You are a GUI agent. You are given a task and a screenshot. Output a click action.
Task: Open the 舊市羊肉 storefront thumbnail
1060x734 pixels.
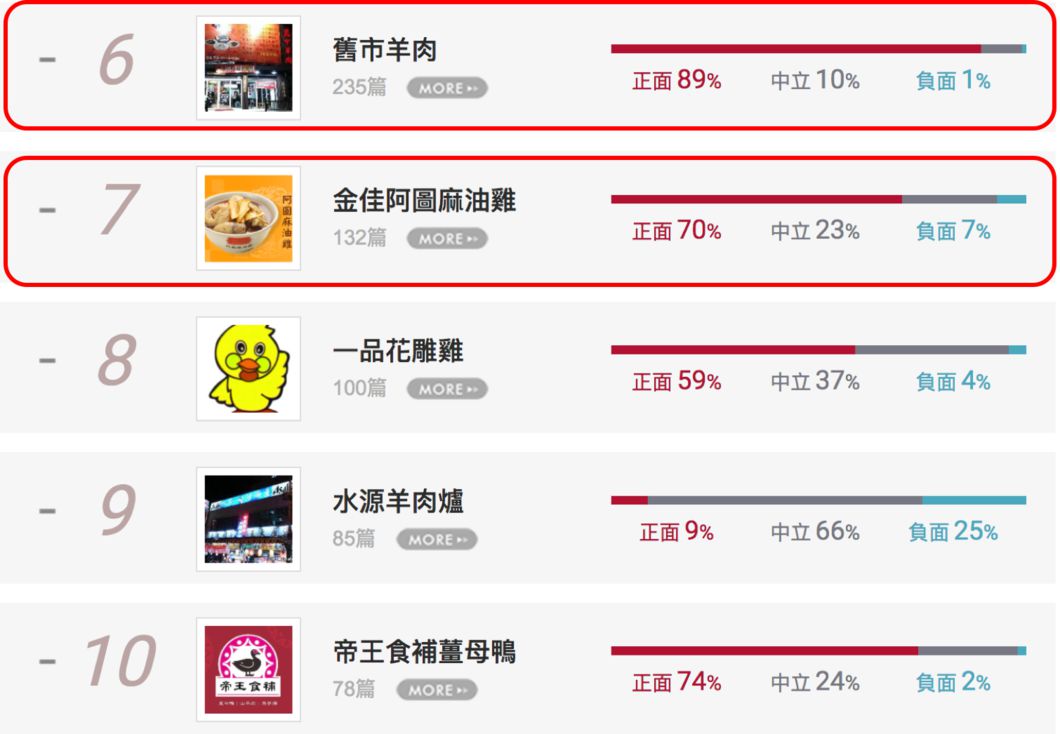tap(249, 68)
